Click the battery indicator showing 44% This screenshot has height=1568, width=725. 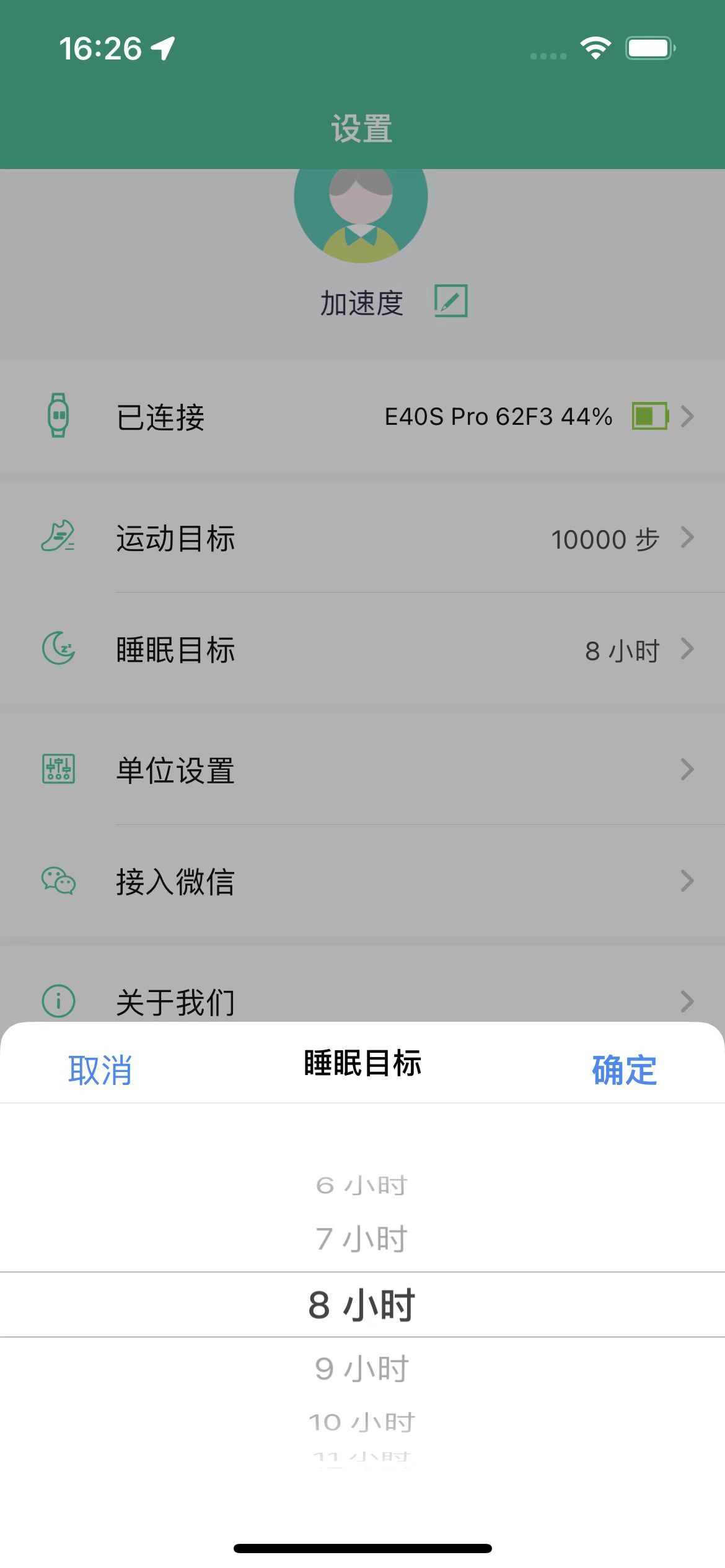coord(649,416)
